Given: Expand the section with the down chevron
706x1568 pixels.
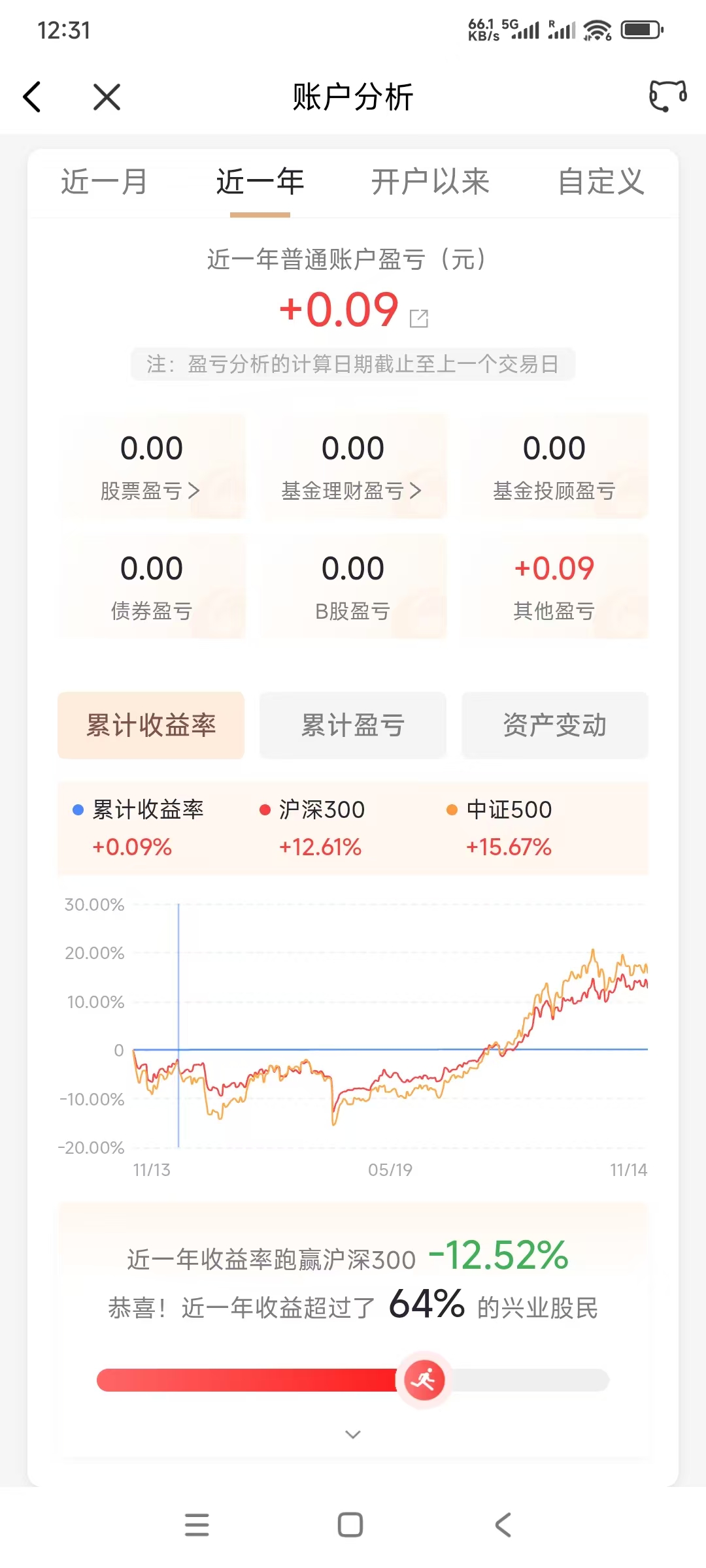Looking at the screenshot, I should pos(353,1435).
